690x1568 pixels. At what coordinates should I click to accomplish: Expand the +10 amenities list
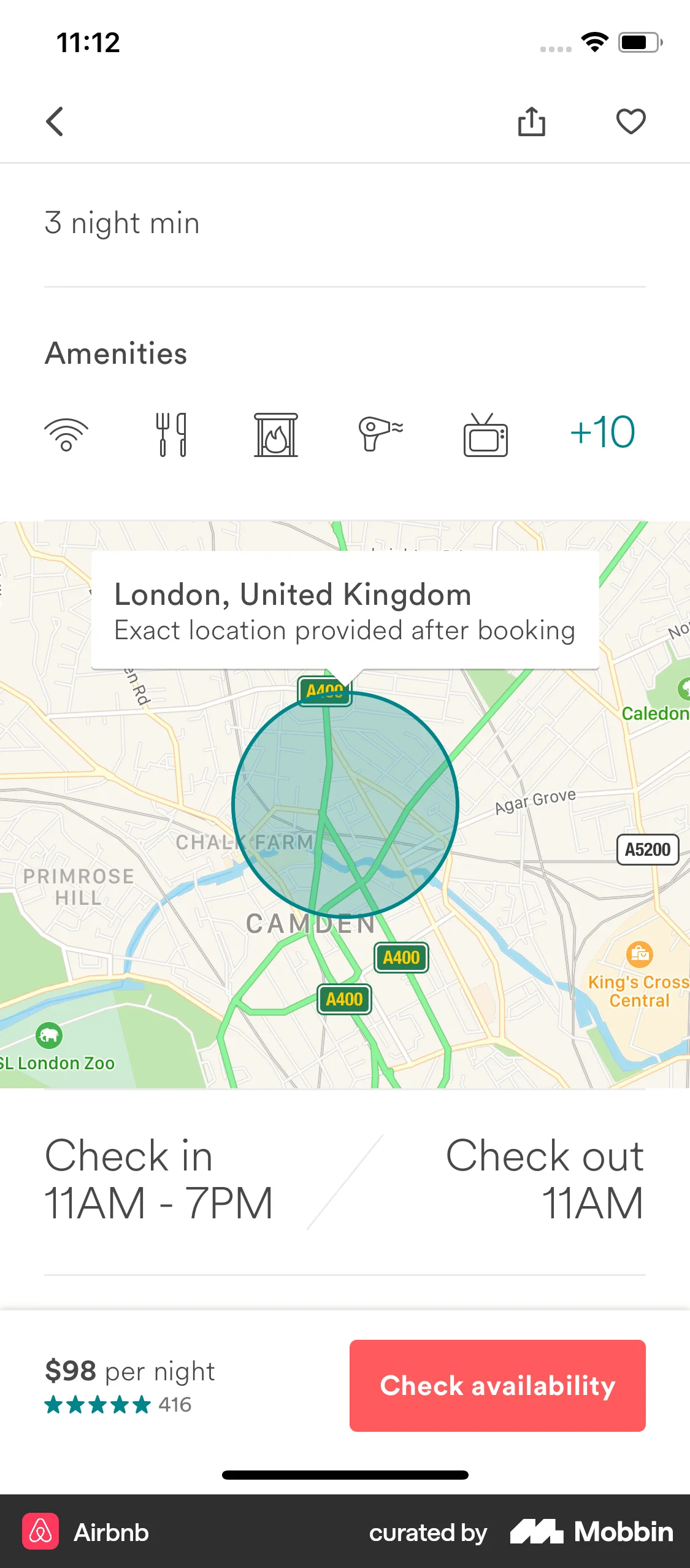tap(602, 432)
